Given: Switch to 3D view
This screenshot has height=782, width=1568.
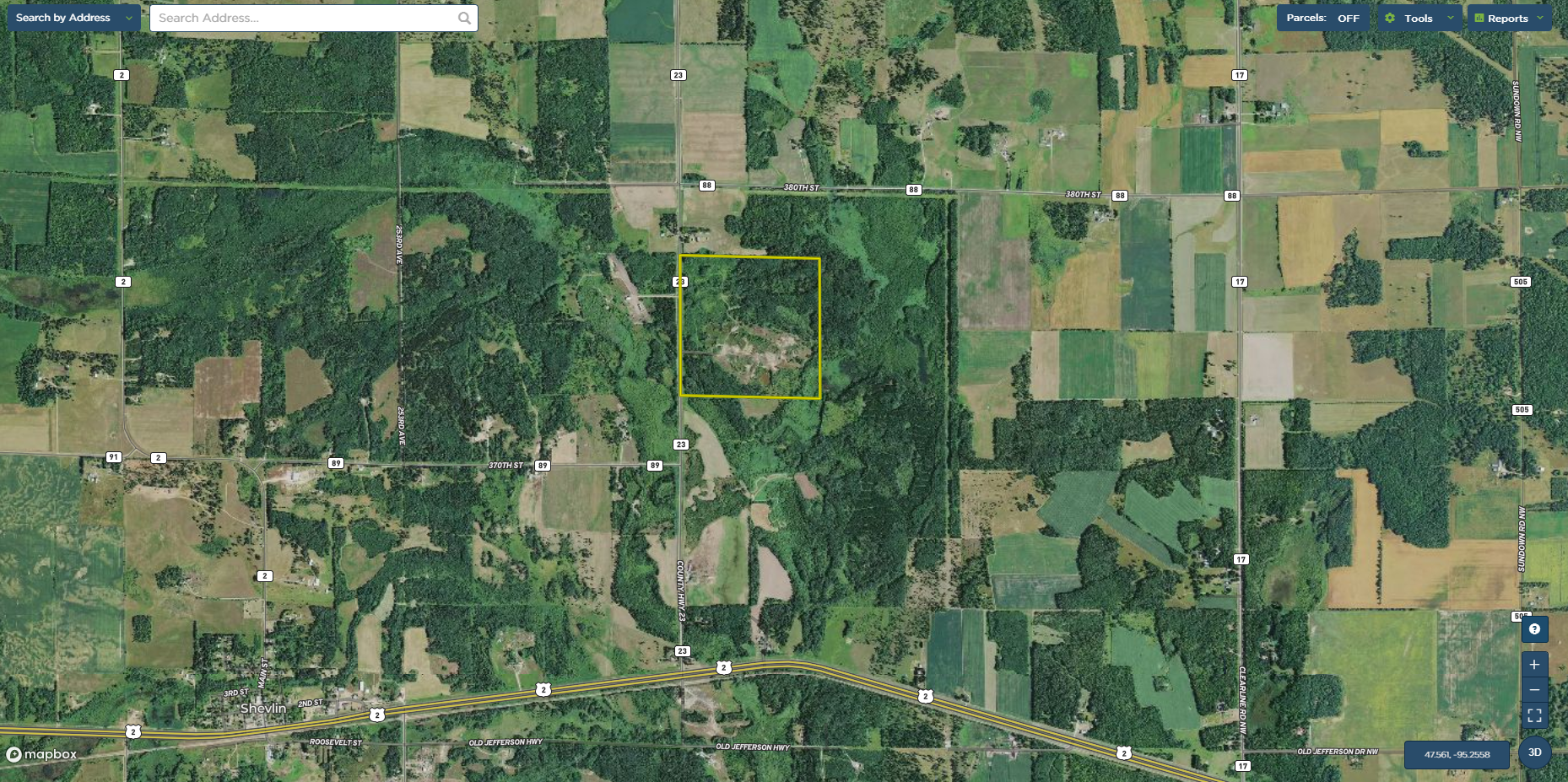Looking at the screenshot, I should pyautogui.click(x=1534, y=752).
